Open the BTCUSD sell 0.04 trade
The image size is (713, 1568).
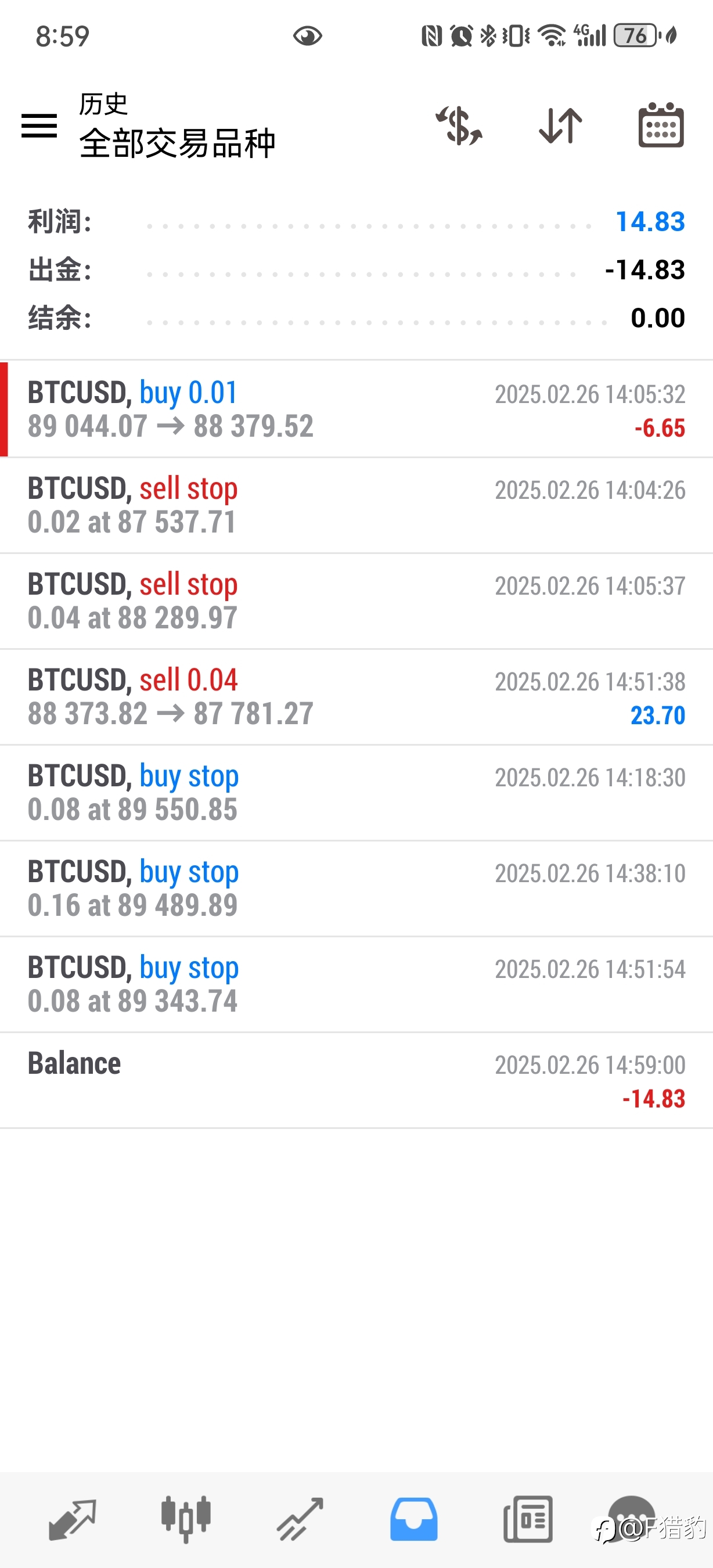tap(356, 697)
